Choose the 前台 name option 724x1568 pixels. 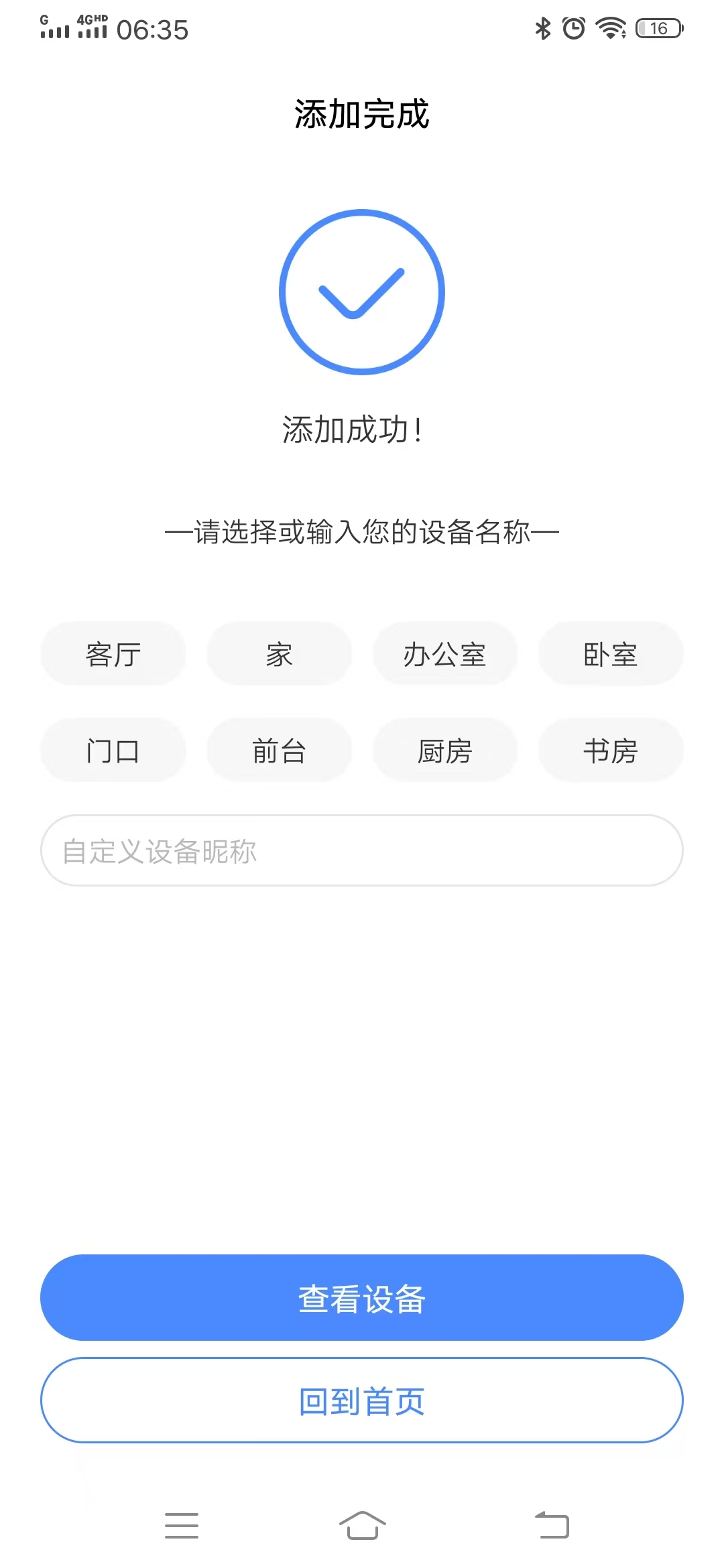279,750
